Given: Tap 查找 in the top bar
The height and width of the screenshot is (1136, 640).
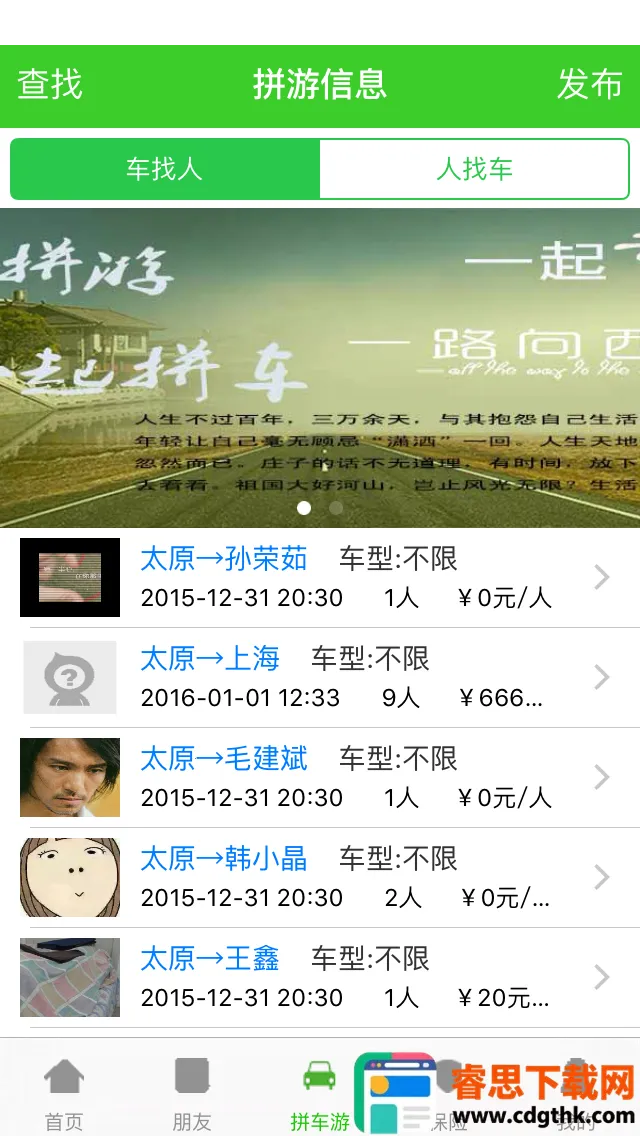Looking at the screenshot, I should 50,85.
